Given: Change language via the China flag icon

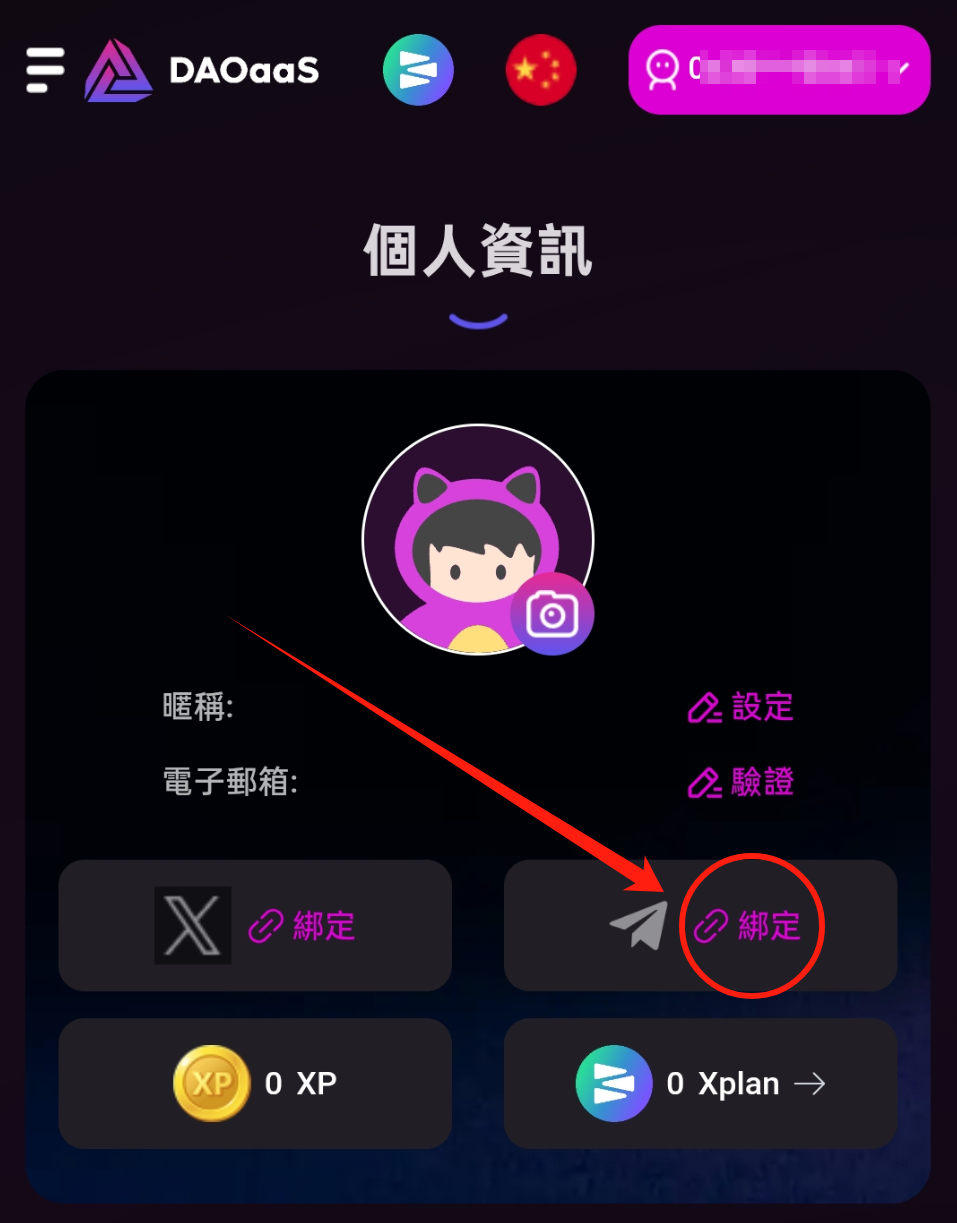Looking at the screenshot, I should pos(541,70).
